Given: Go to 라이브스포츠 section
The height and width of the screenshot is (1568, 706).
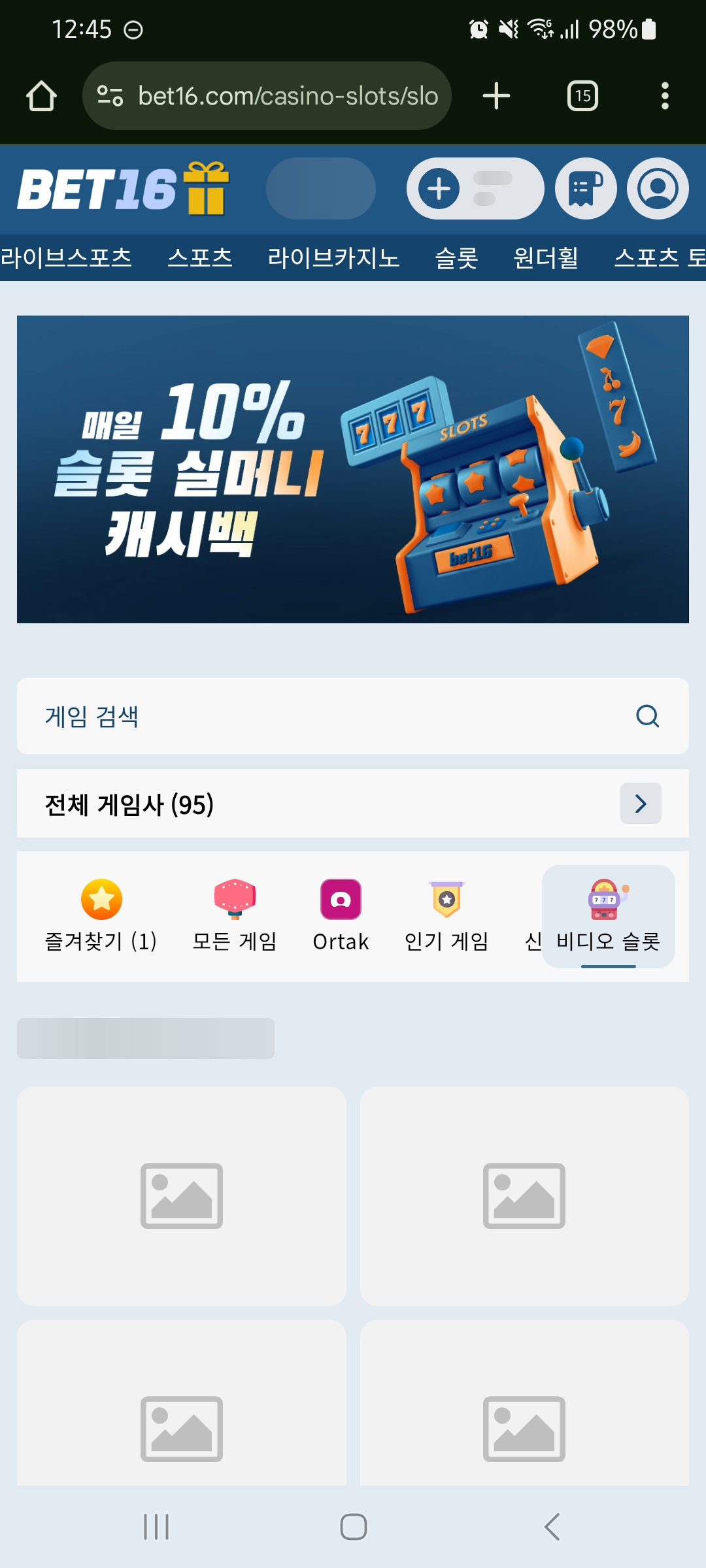Looking at the screenshot, I should click(65, 258).
